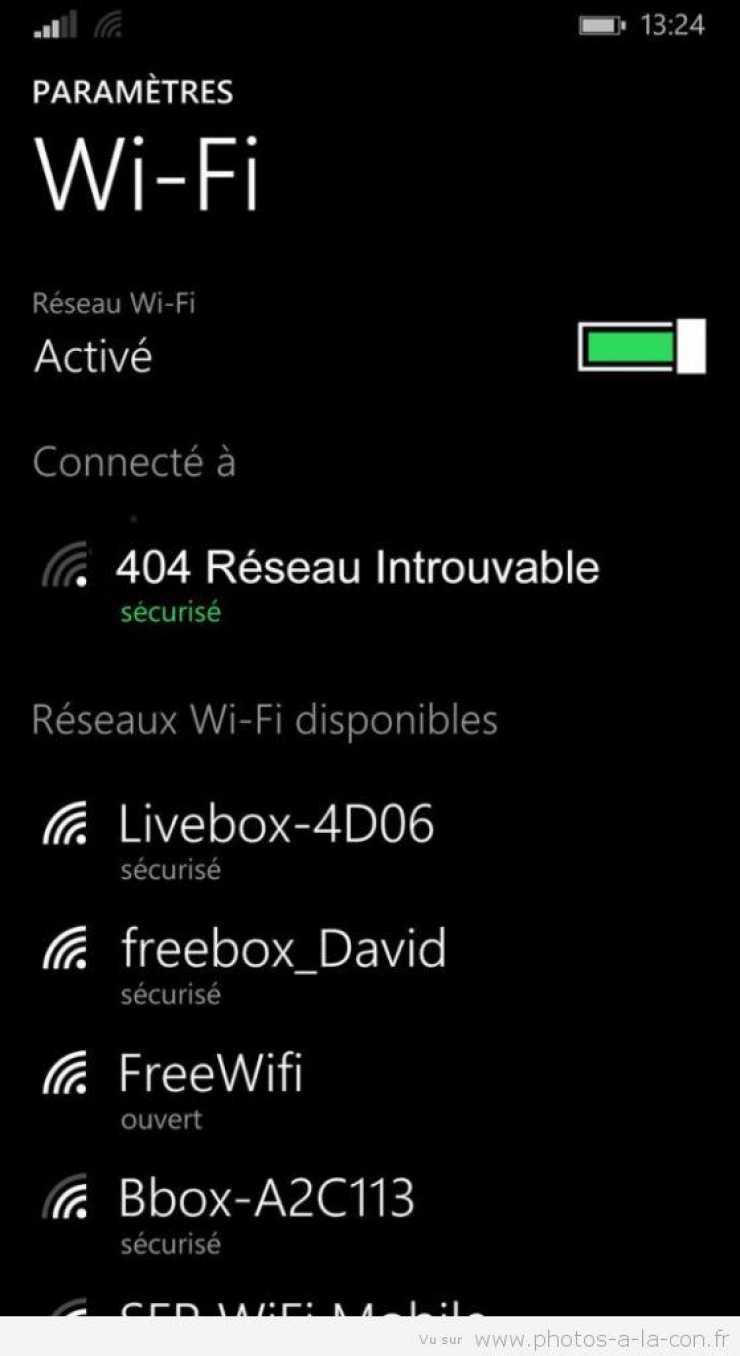
Task: Tap the signal strength icon next to freebox_David
Action: [x=63, y=948]
